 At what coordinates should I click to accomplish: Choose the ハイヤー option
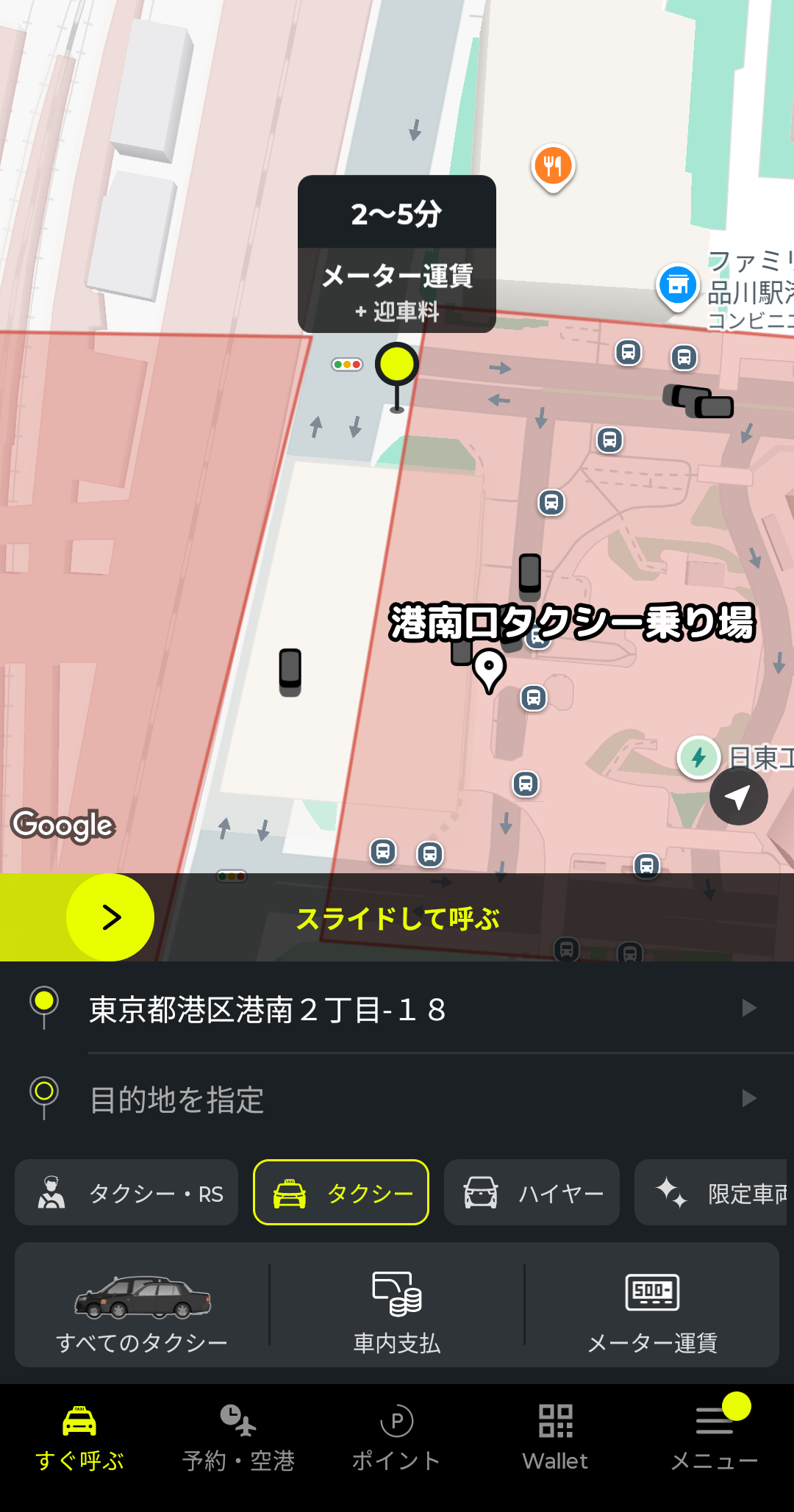[x=532, y=1193]
